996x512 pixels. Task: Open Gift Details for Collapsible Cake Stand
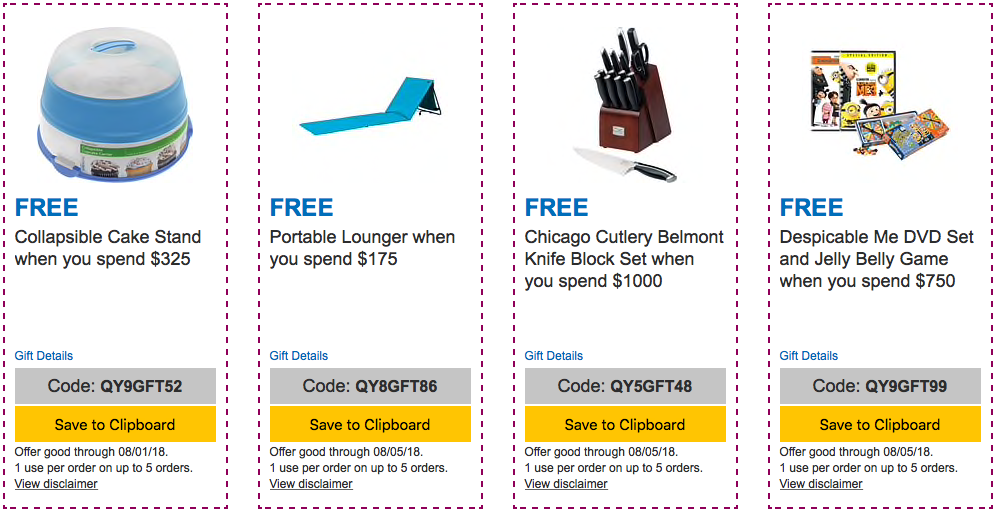click(x=44, y=355)
